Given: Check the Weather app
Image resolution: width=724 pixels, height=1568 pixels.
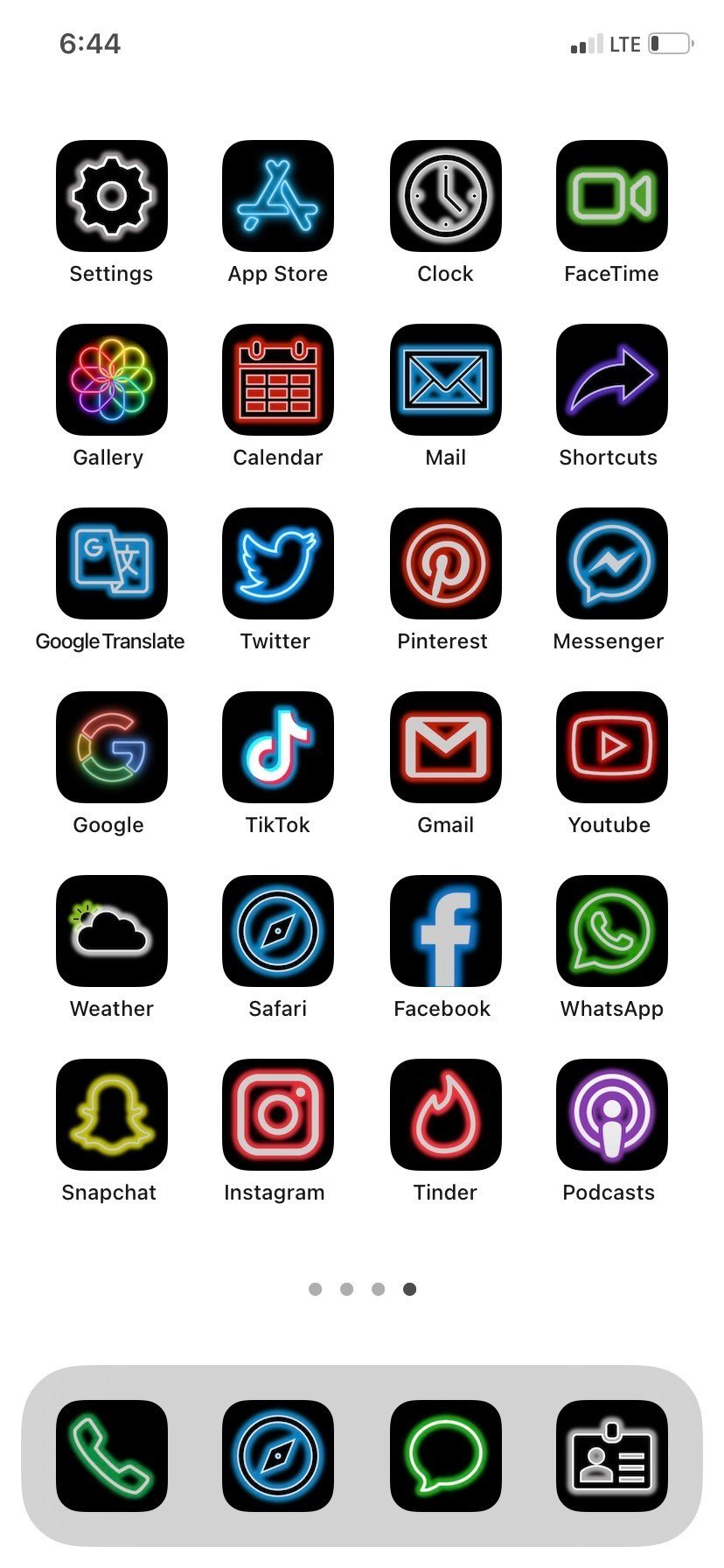Looking at the screenshot, I should tap(111, 931).
